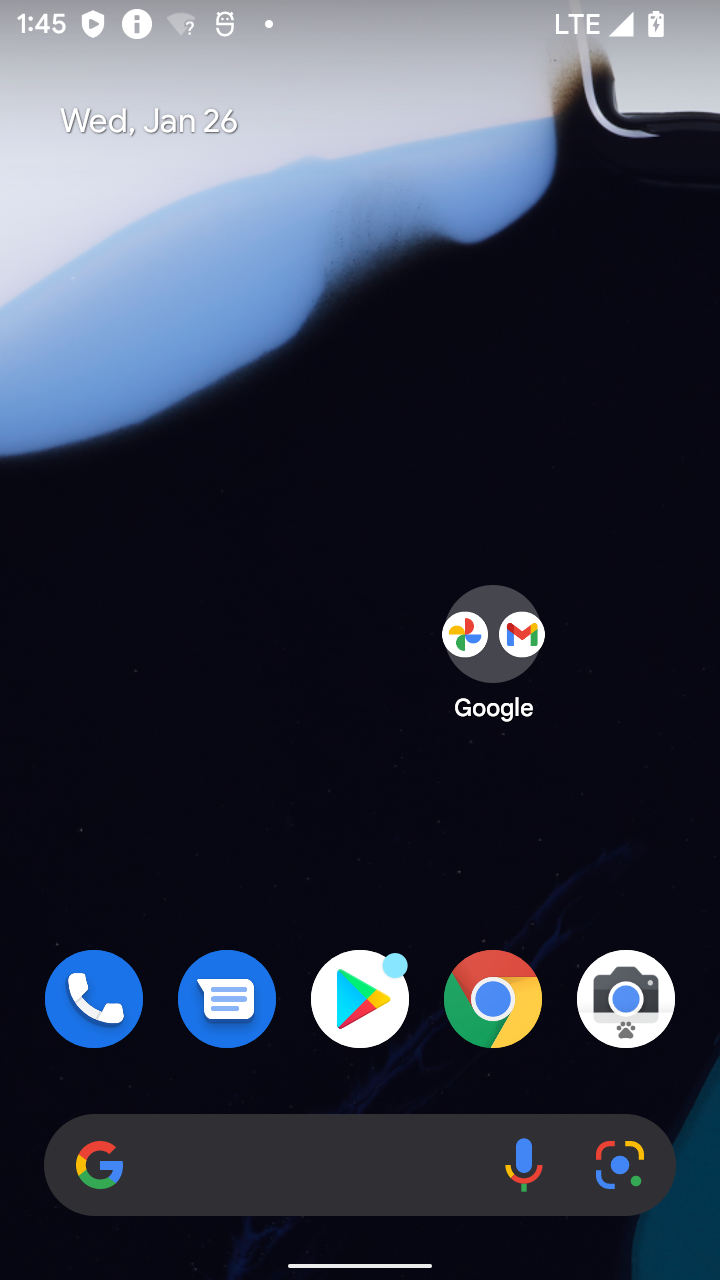The image size is (720, 1280).
Task: Tap the Google search bar
Action: (300, 1165)
